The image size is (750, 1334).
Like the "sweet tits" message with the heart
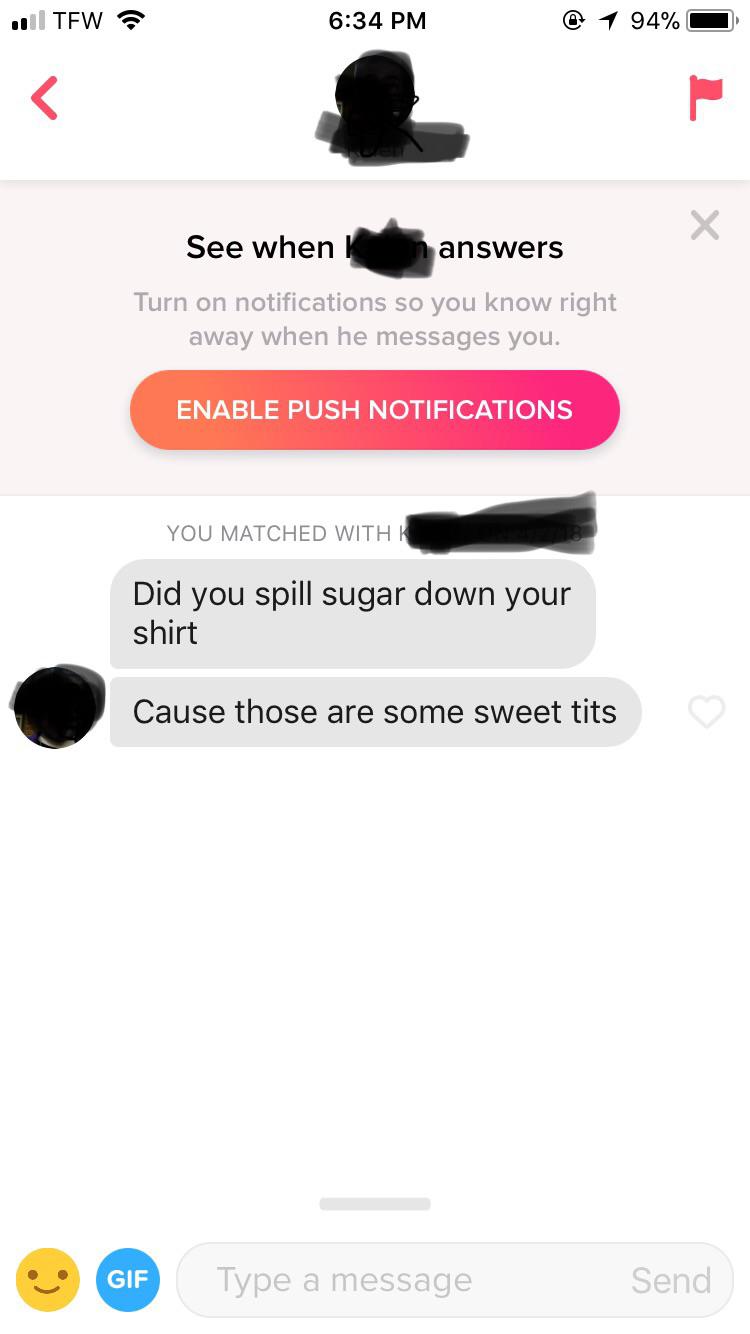click(706, 712)
